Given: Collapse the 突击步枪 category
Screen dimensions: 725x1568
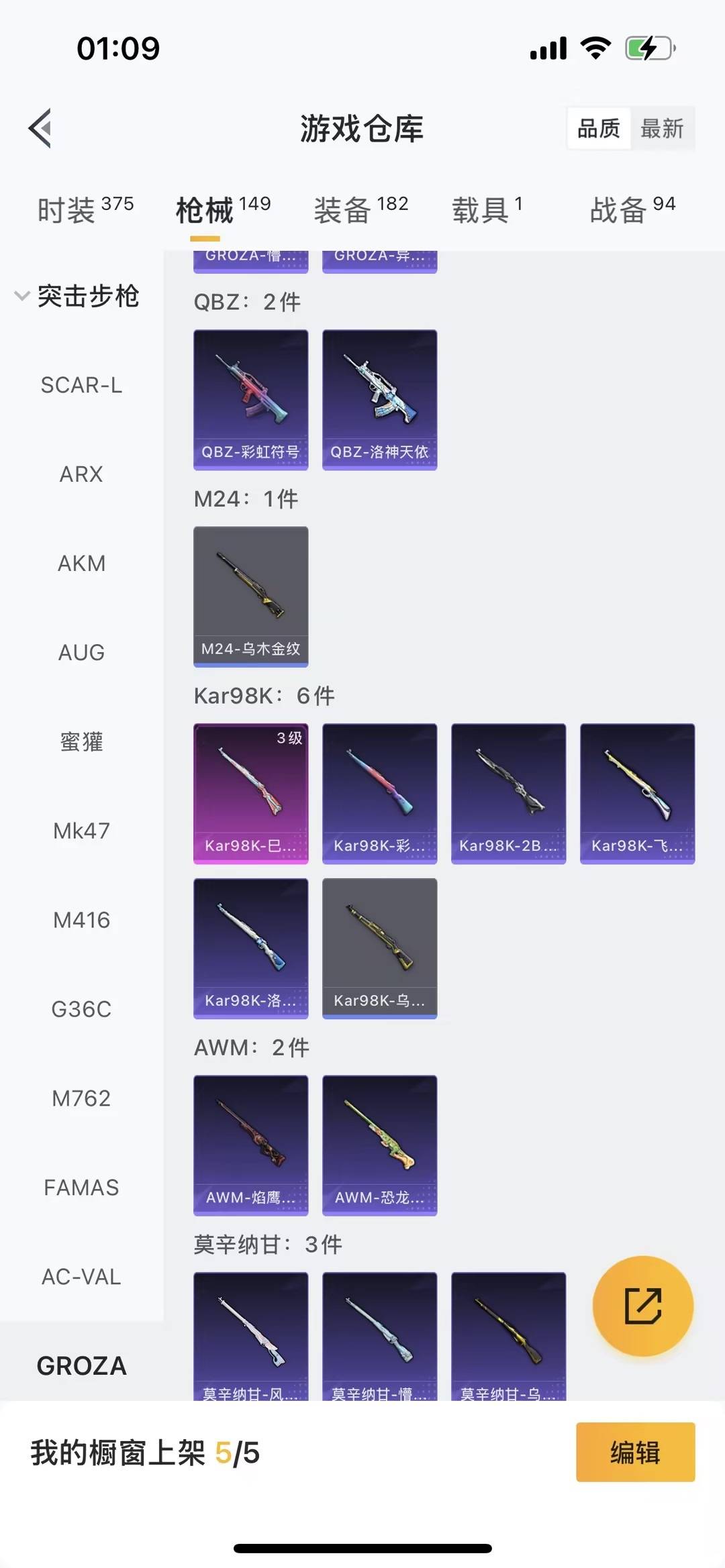Looking at the screenshot, I should pos(77,296).
